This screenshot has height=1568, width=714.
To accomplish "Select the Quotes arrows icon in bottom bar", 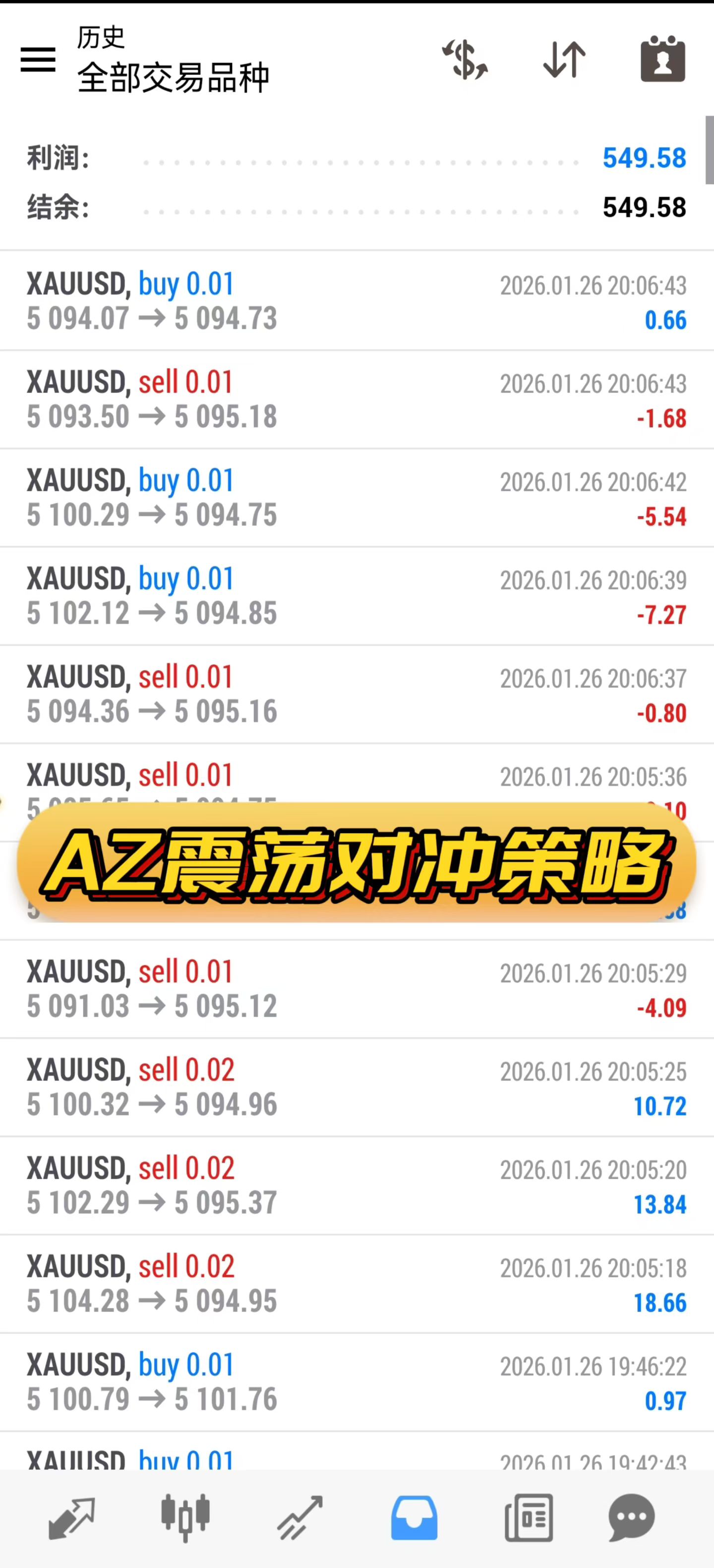I will point(71,1518).
